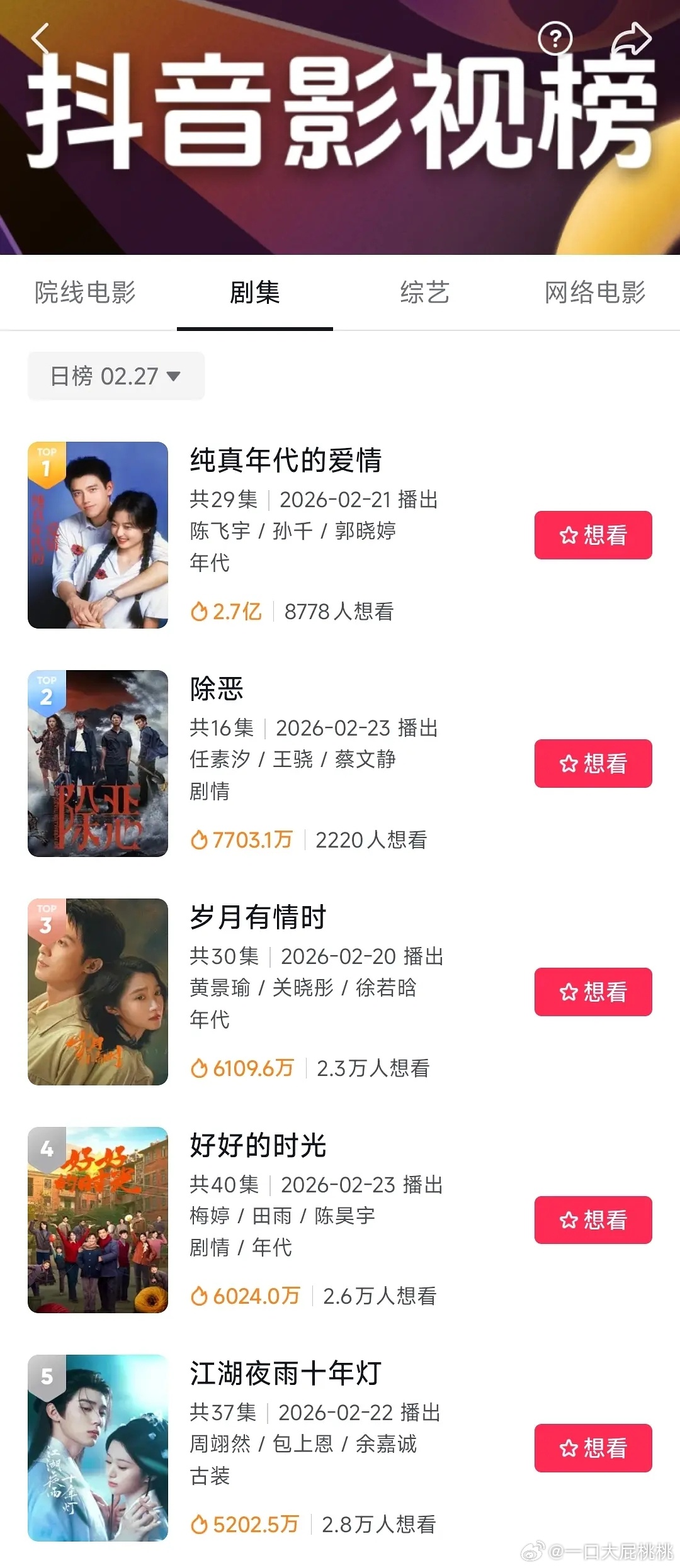Open the 好好的时光 poster
The width and height of the screenshot is (680, 1568).
pyautogui.click(x=98, y=1220)
